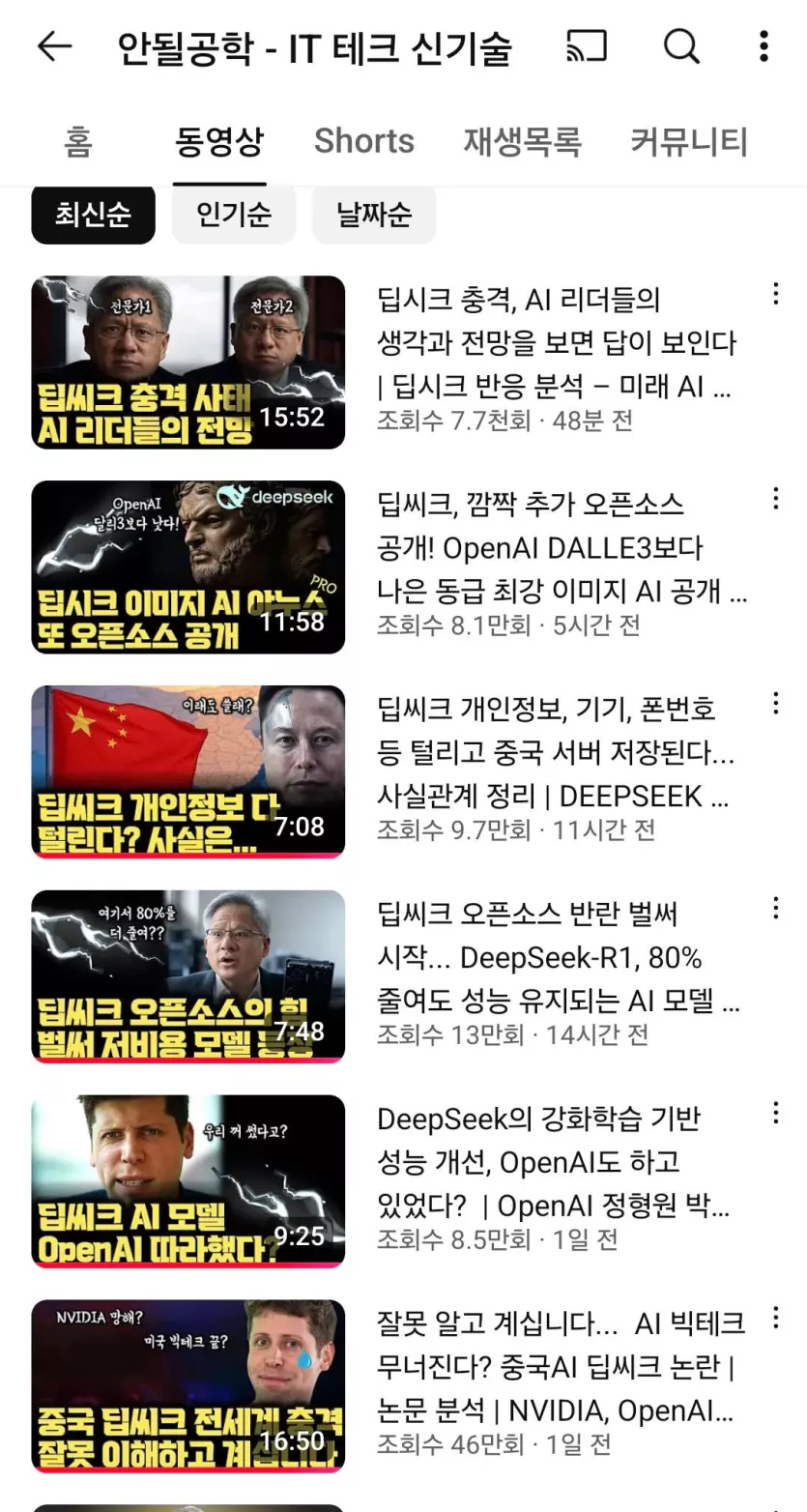Open options for the 딥씨크 개인정보 video
Image resolution: width=807 pixels, height=1512 pixels.
point(775,704)
